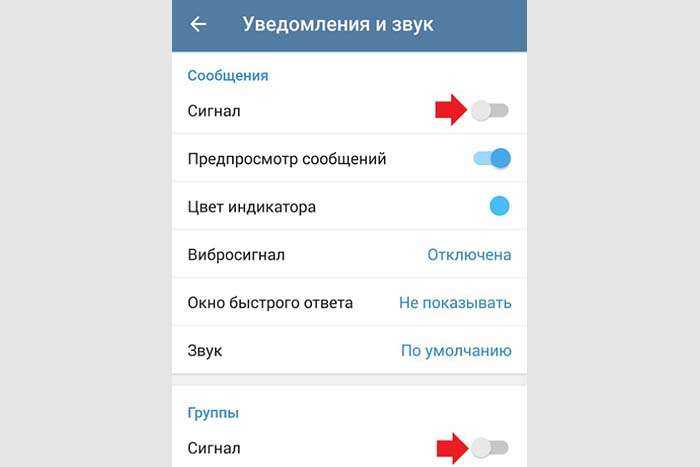
Task: Enable Сигнал under Группы
Action: click(x=490, y=448)
